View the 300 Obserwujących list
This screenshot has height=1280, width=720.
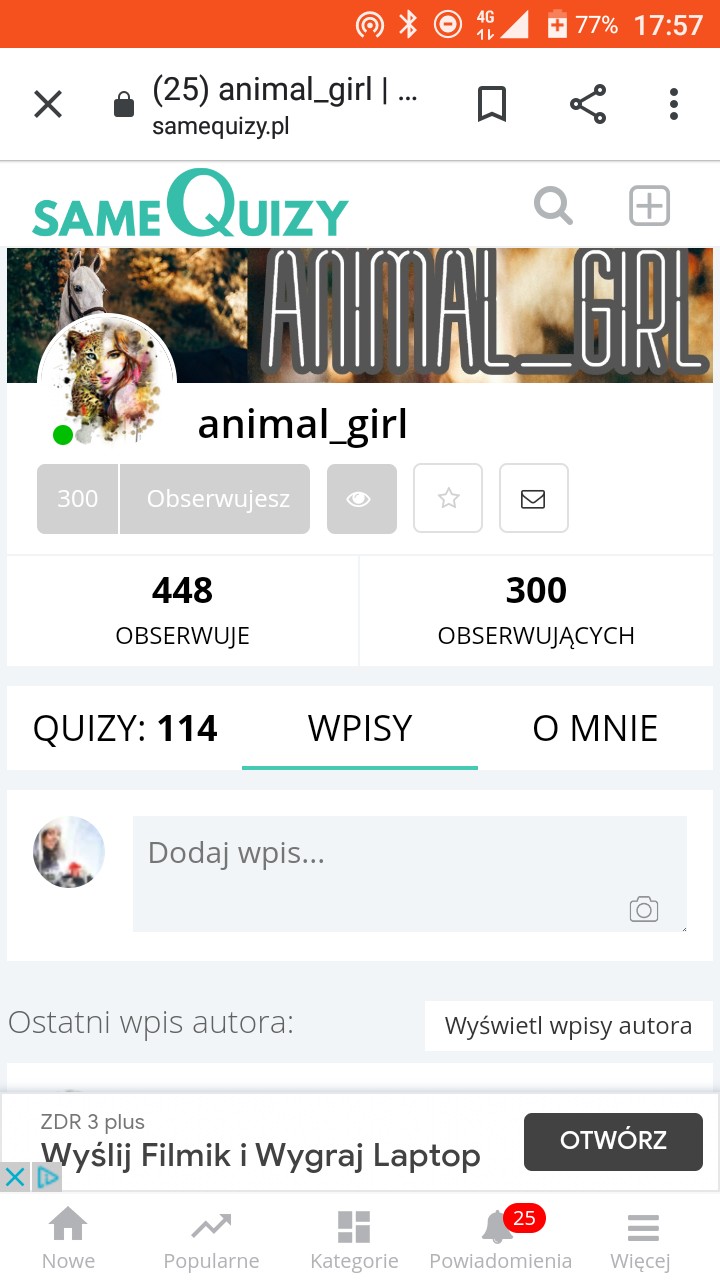pyautogui.click(x=536, y=610)
